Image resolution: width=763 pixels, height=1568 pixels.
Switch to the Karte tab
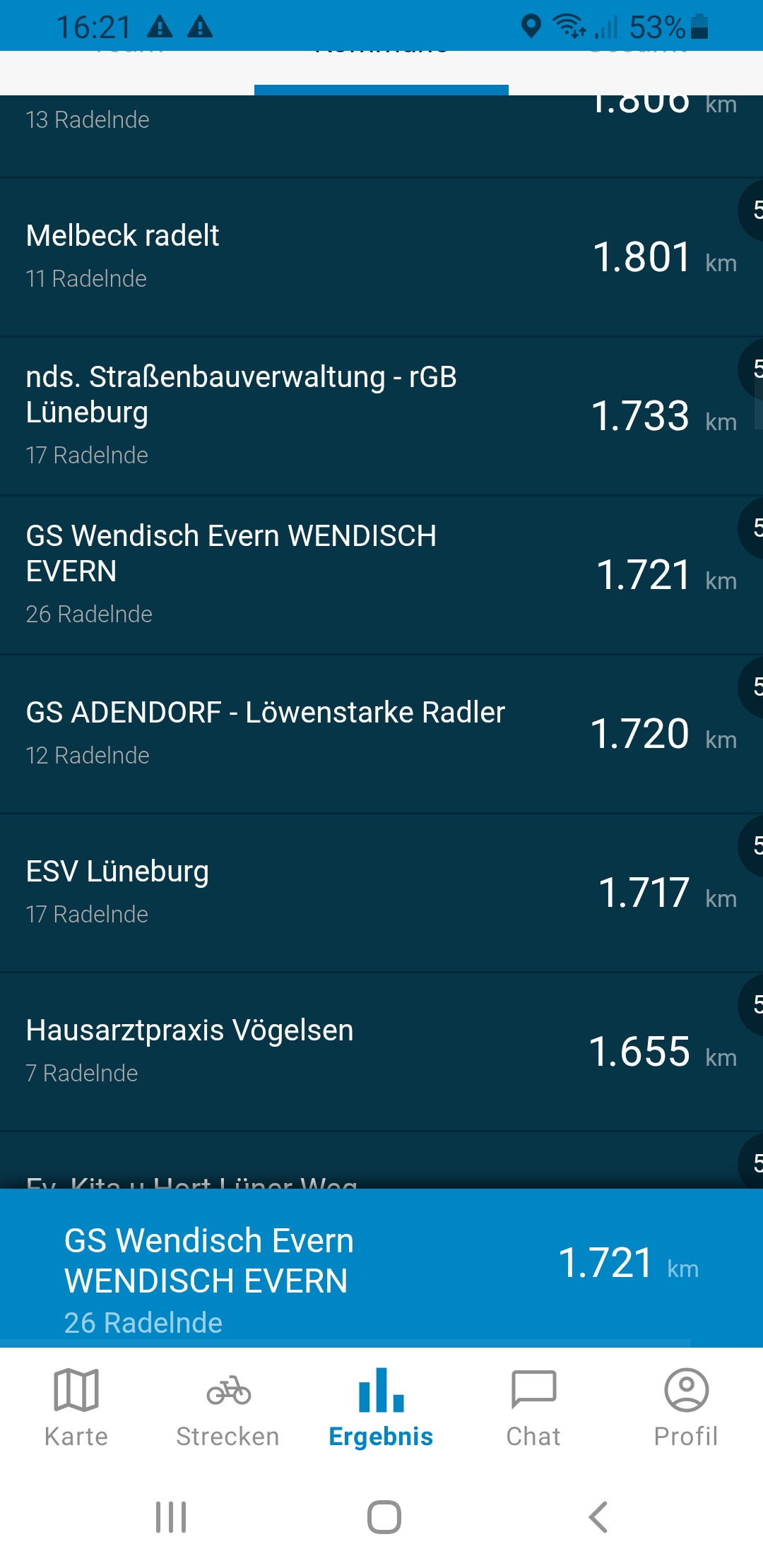click(76, 1408)
